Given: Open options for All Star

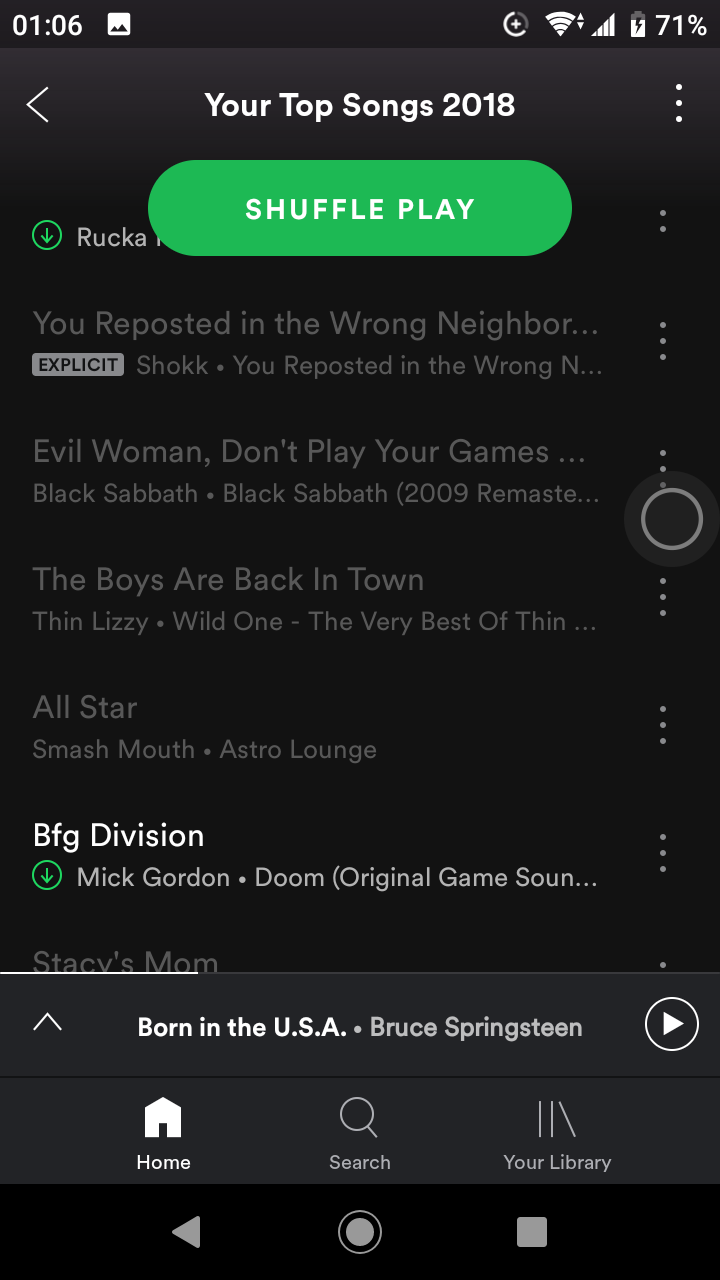Looking at the screenshot, I should 663,725.
